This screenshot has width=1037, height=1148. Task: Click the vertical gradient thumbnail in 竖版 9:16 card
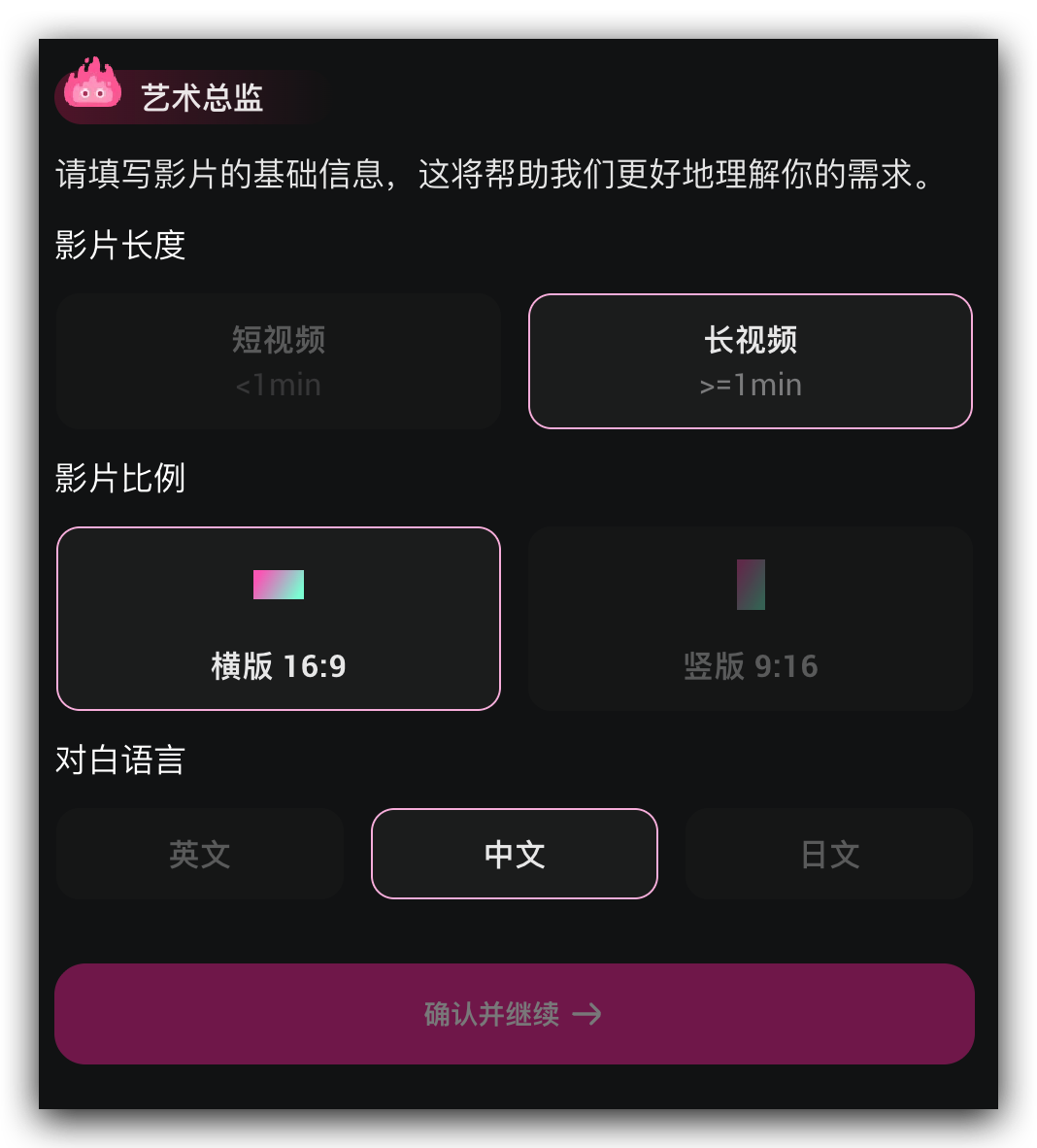click(x=751, y=585)
